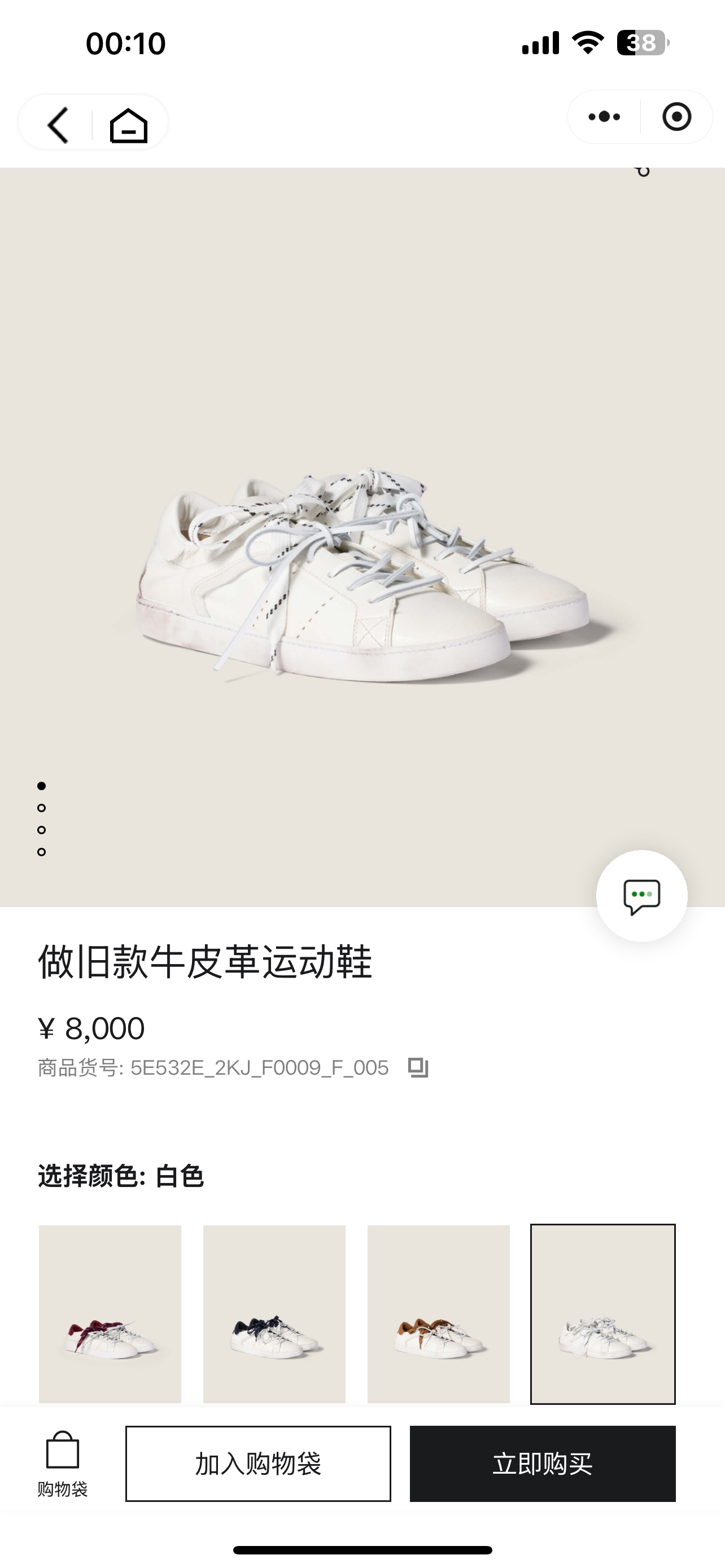Select the navy lace sneaker color
Screen dimensions: 725x1568
[274, 1313]
